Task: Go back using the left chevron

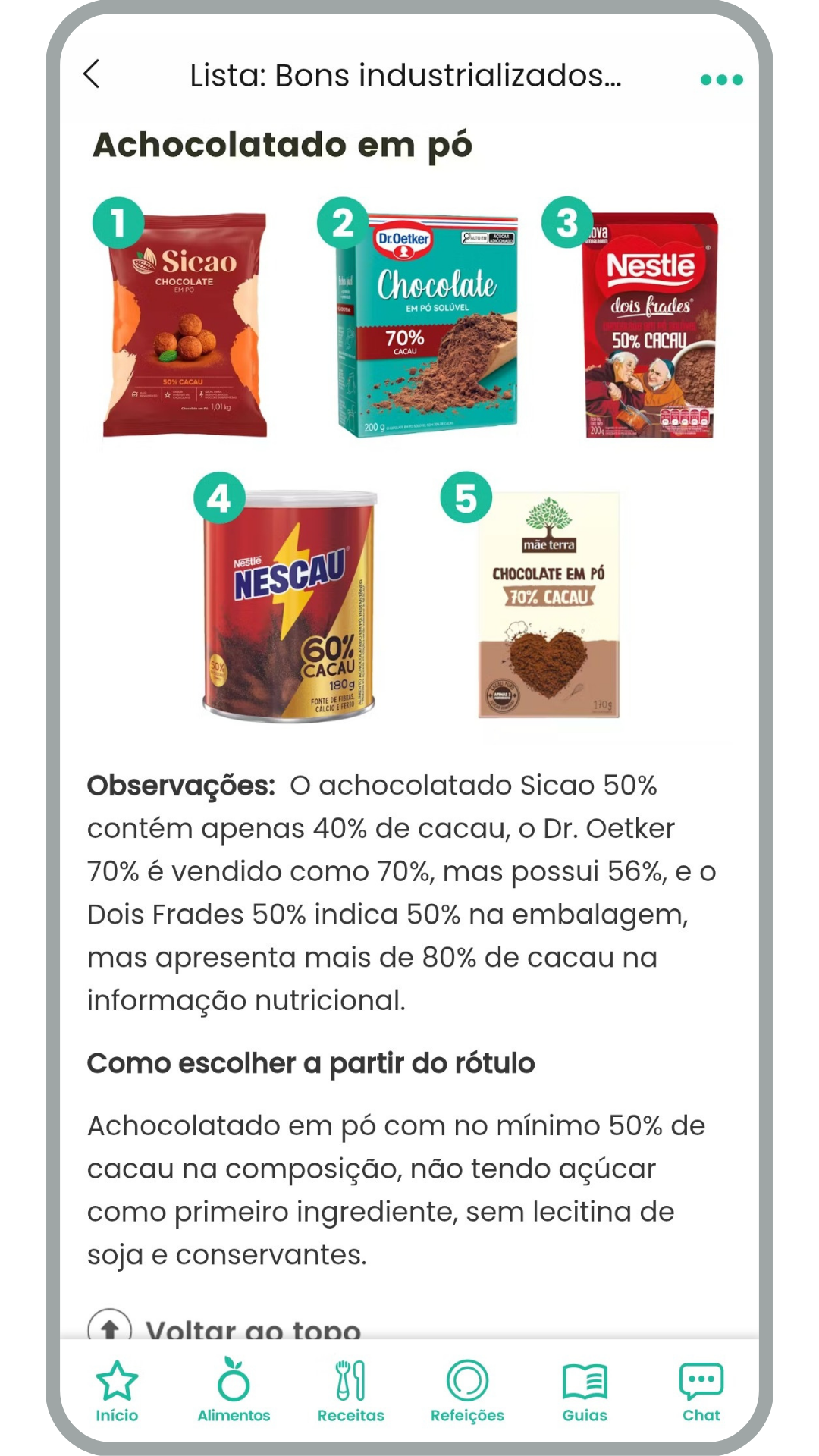Action: point(93,76)
